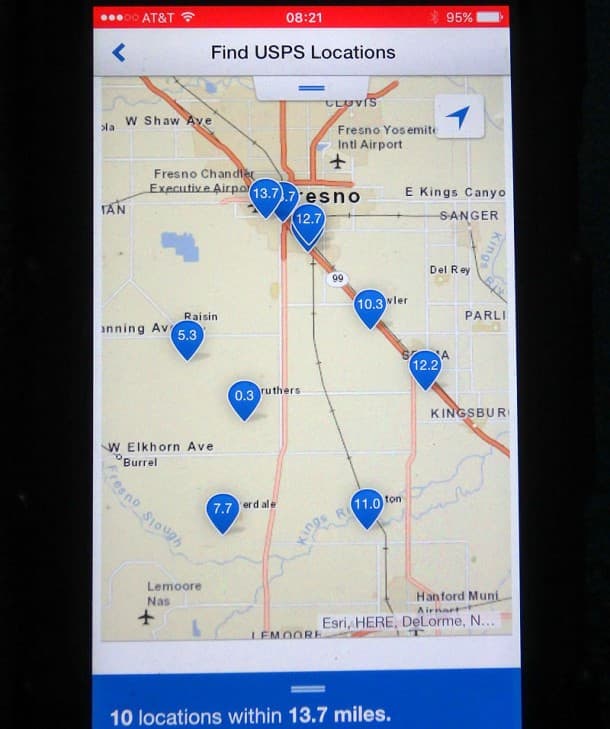Go back from Find USPS Locations

pyautogui.click(x=119, y=53)
